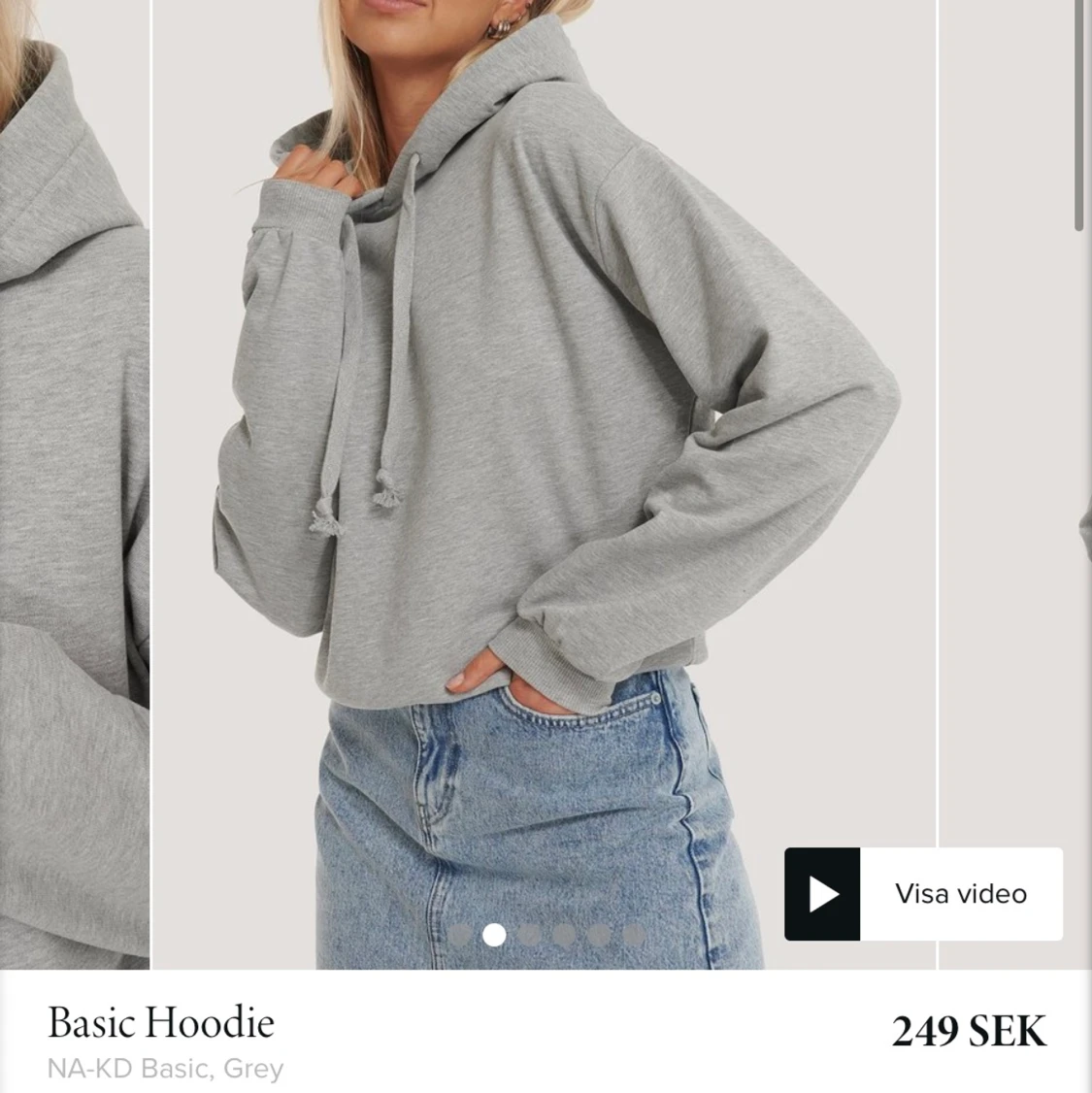Tap the pagination dot strip under the photo
The height and width of the screenshot is (1093, 1092).
coord(546,935)
